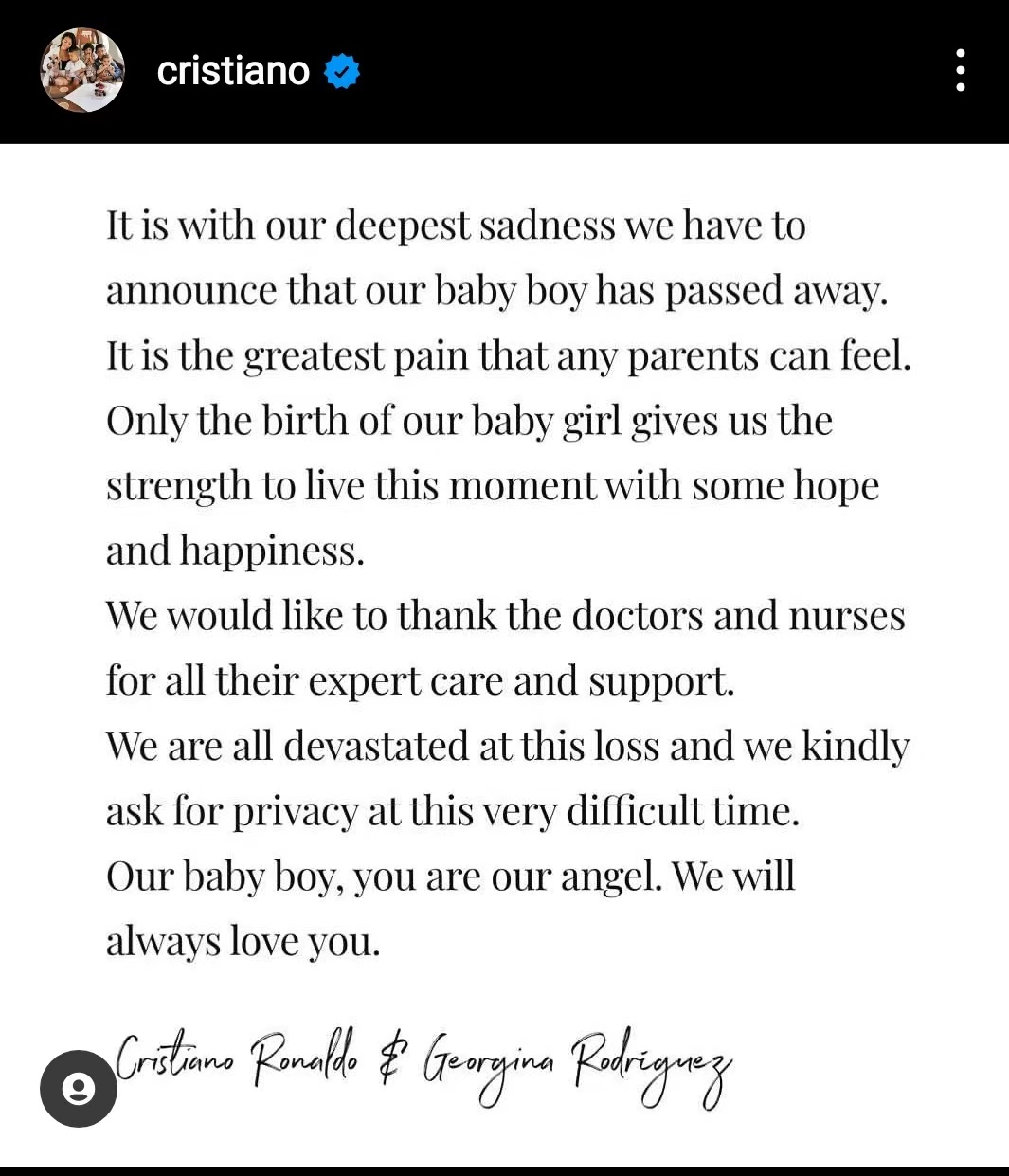Viewport: 1009px width, 1176px height.
Task: Open cristiano's profile picture
Action: tap(82, 70)
